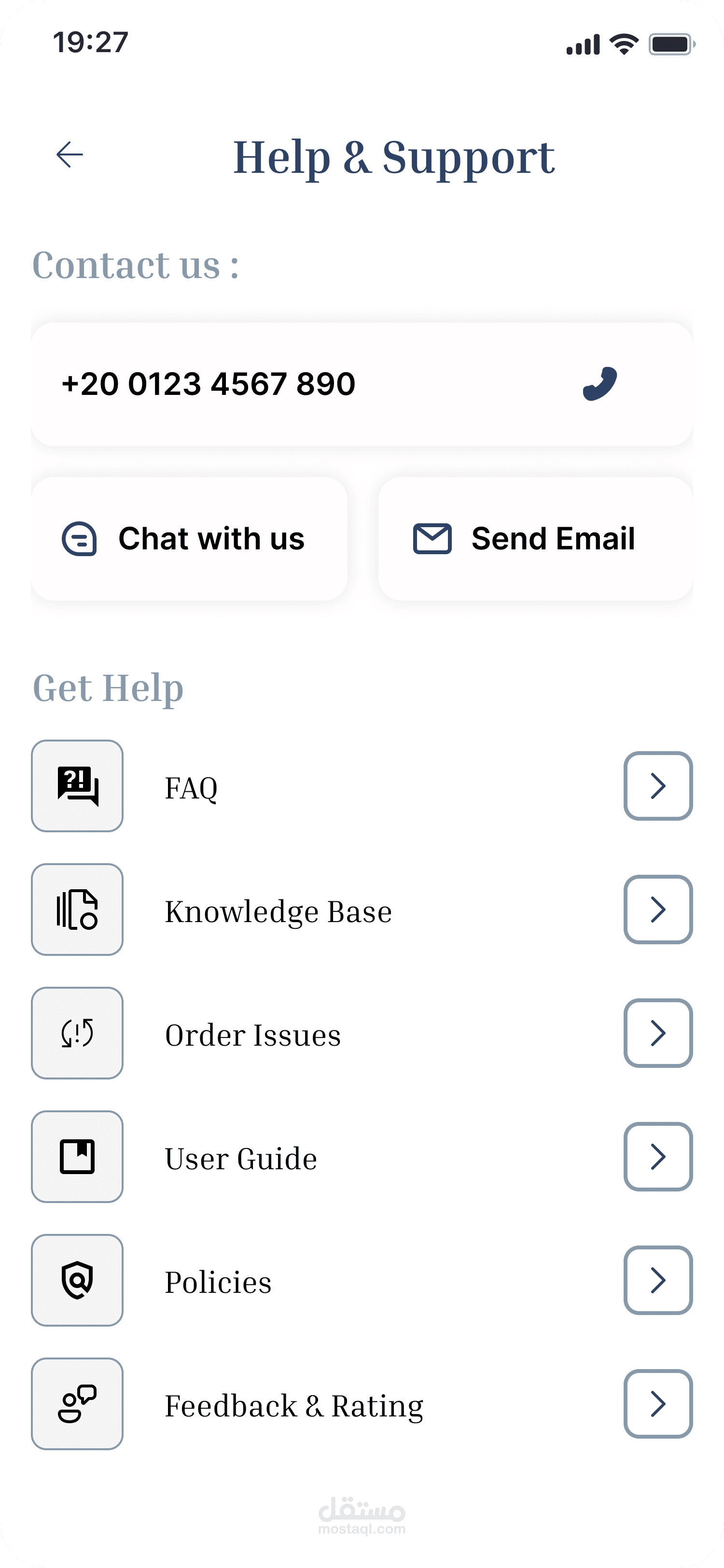Viewport: 724px width, 1568px height.
Task: View Policies
Action: 362,1280
